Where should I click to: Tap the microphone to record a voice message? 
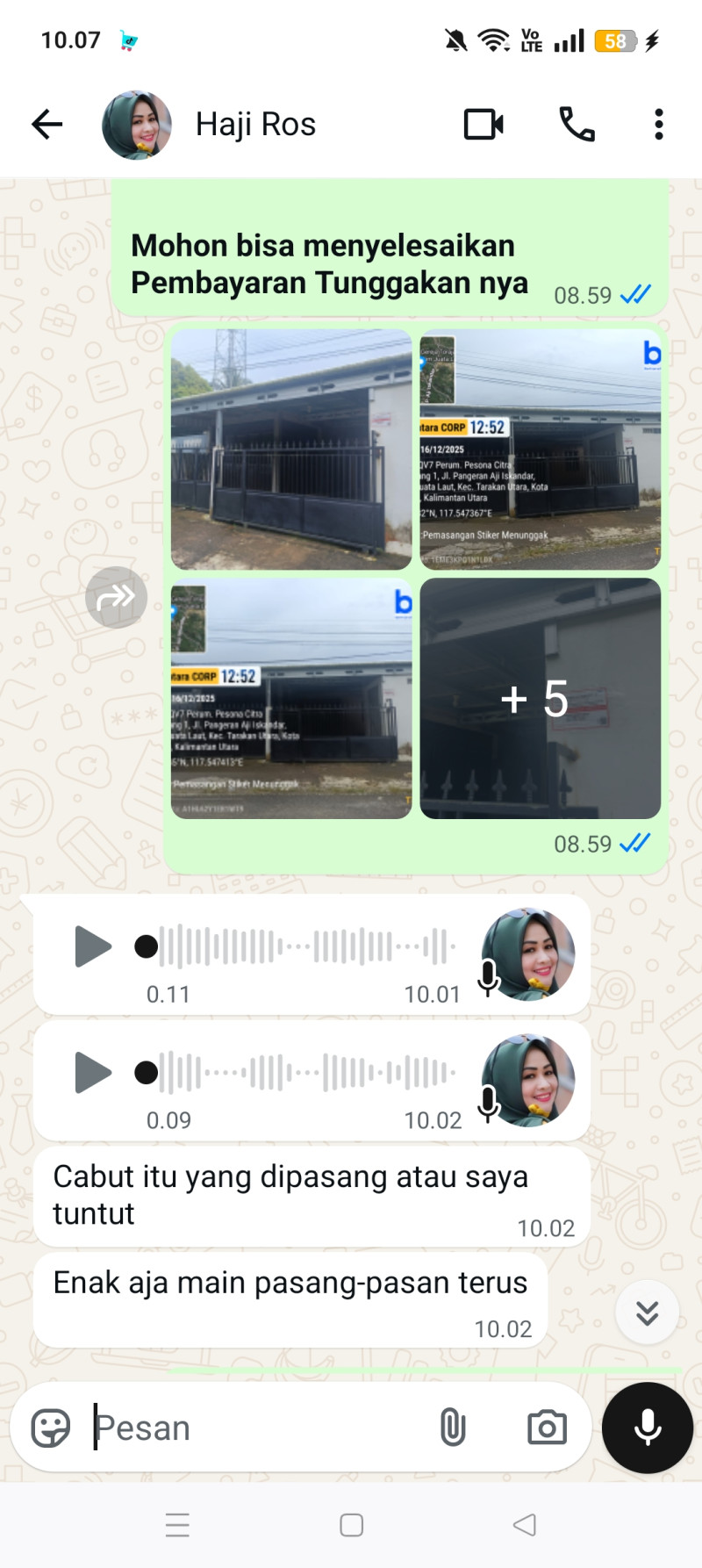point(647,1428)
